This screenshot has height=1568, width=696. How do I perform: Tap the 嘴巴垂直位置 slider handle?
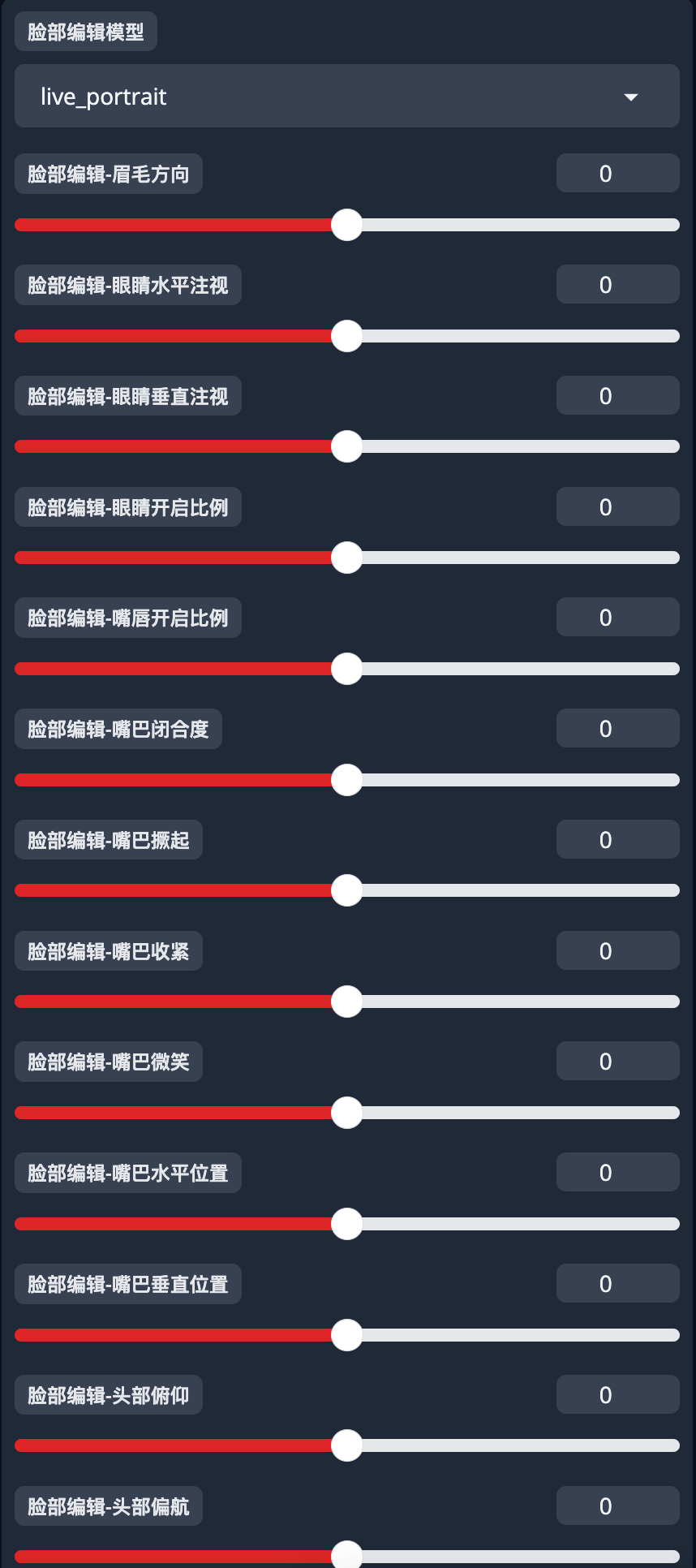click(x=347, y=1335)
